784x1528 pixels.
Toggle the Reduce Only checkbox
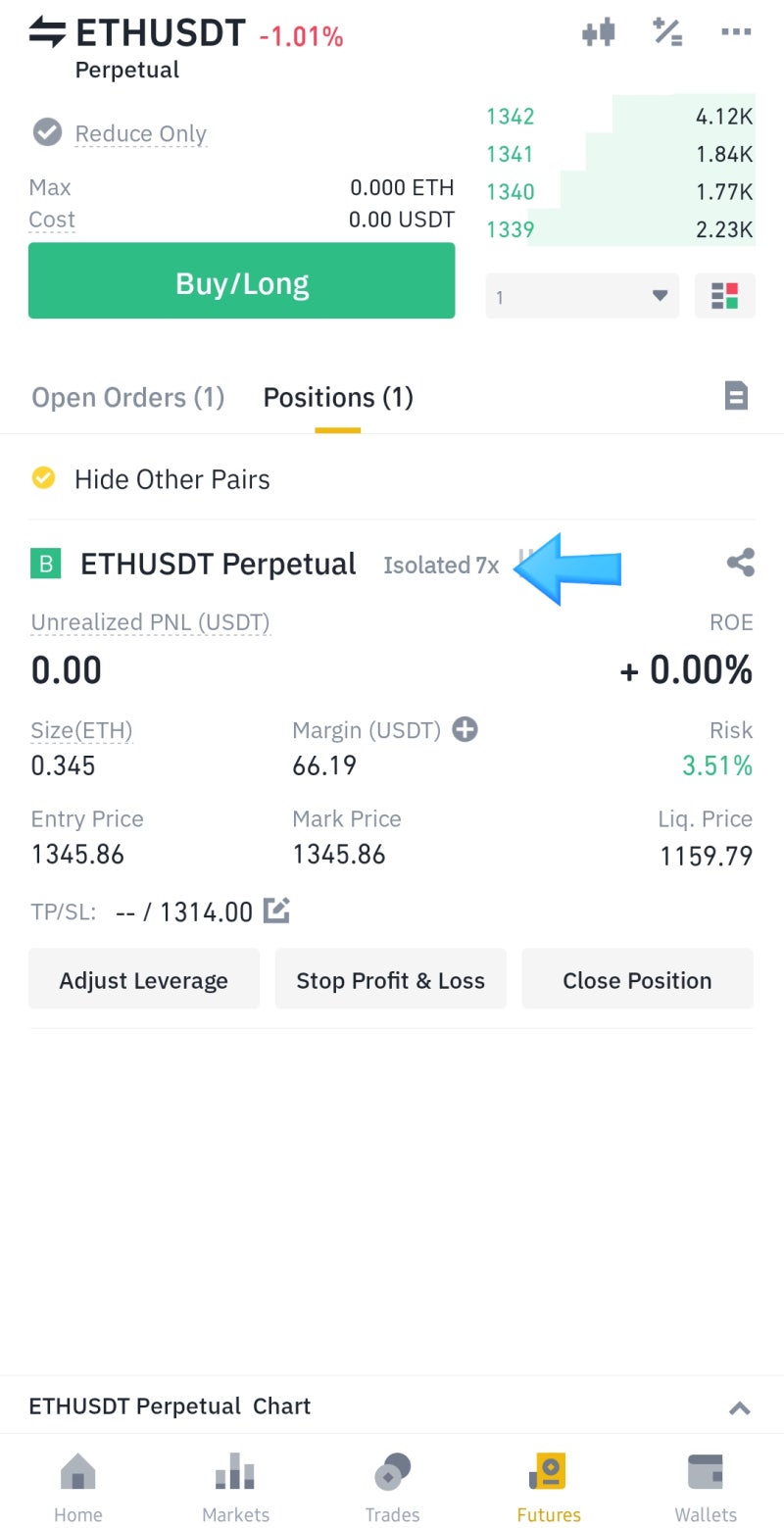(47, 132)
